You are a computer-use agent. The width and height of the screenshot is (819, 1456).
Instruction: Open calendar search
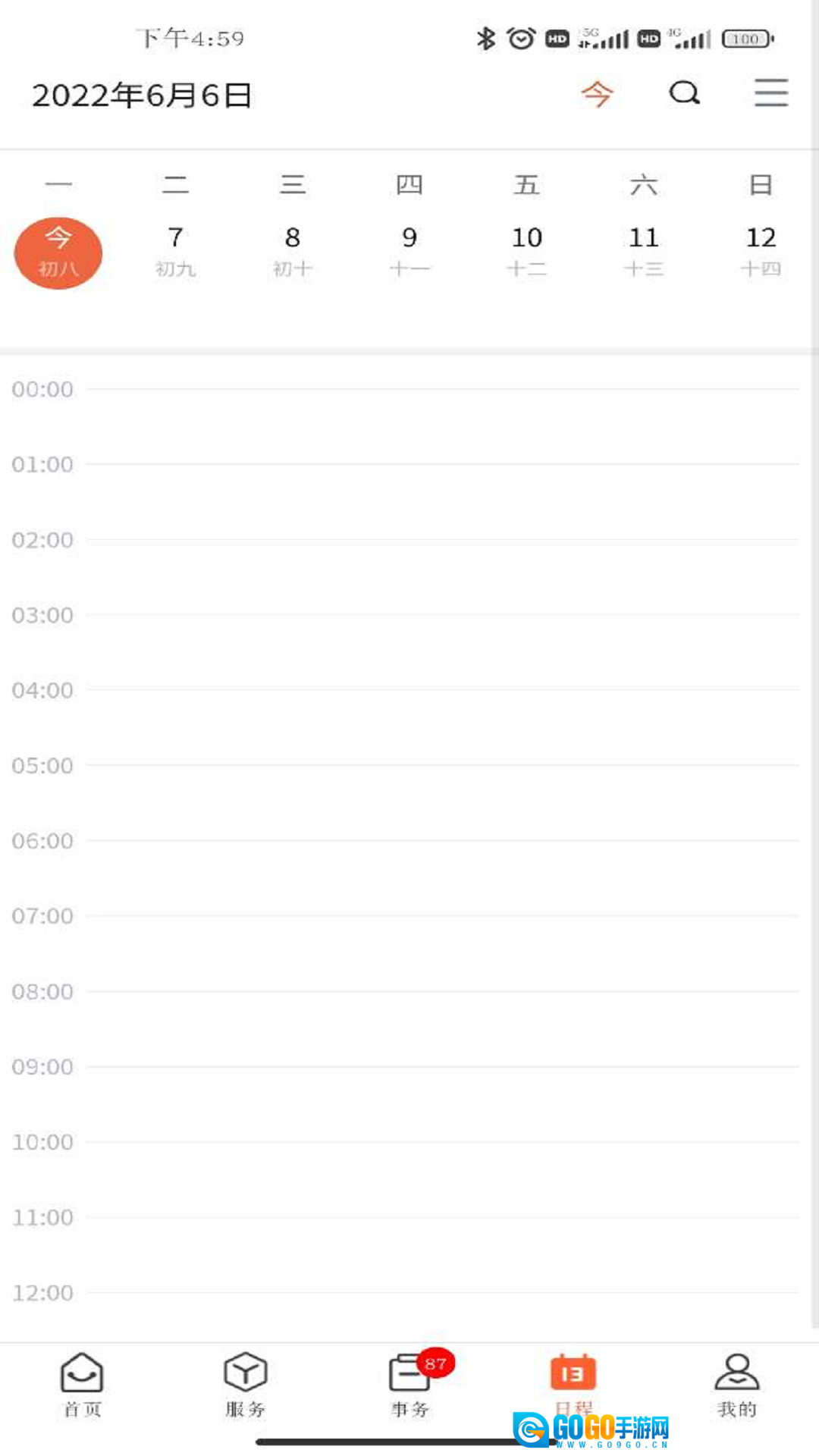pos(684,93)
